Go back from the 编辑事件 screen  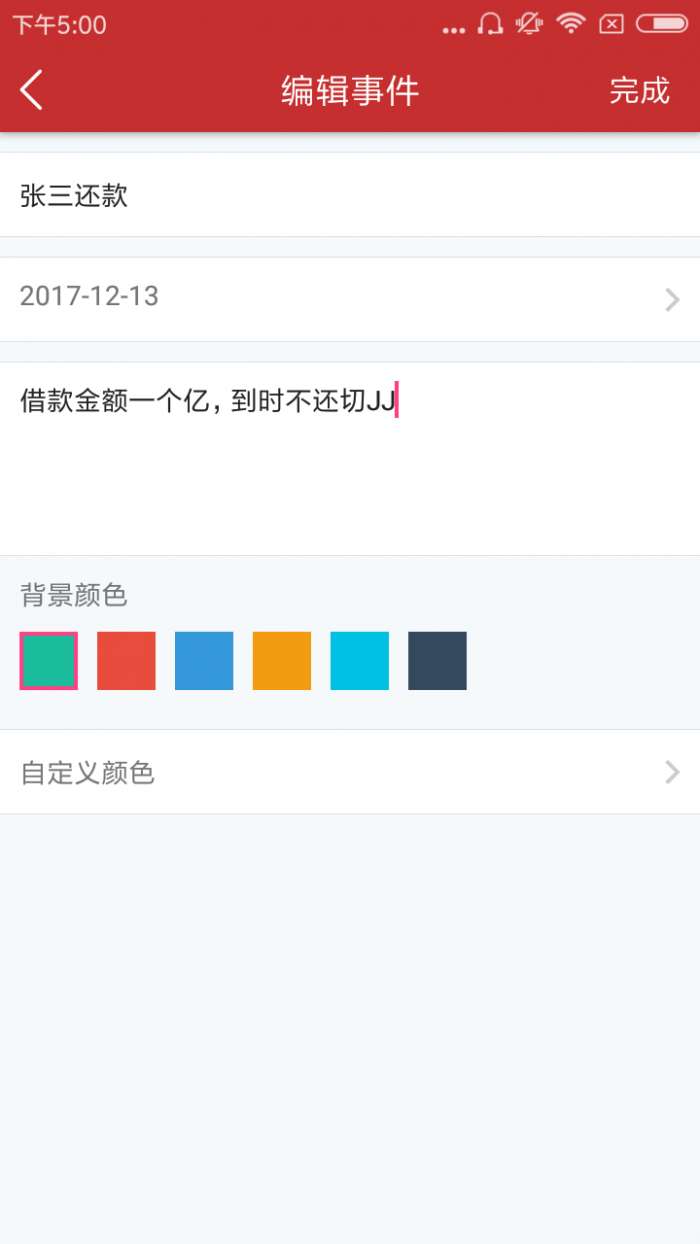(x=32, y=90)
